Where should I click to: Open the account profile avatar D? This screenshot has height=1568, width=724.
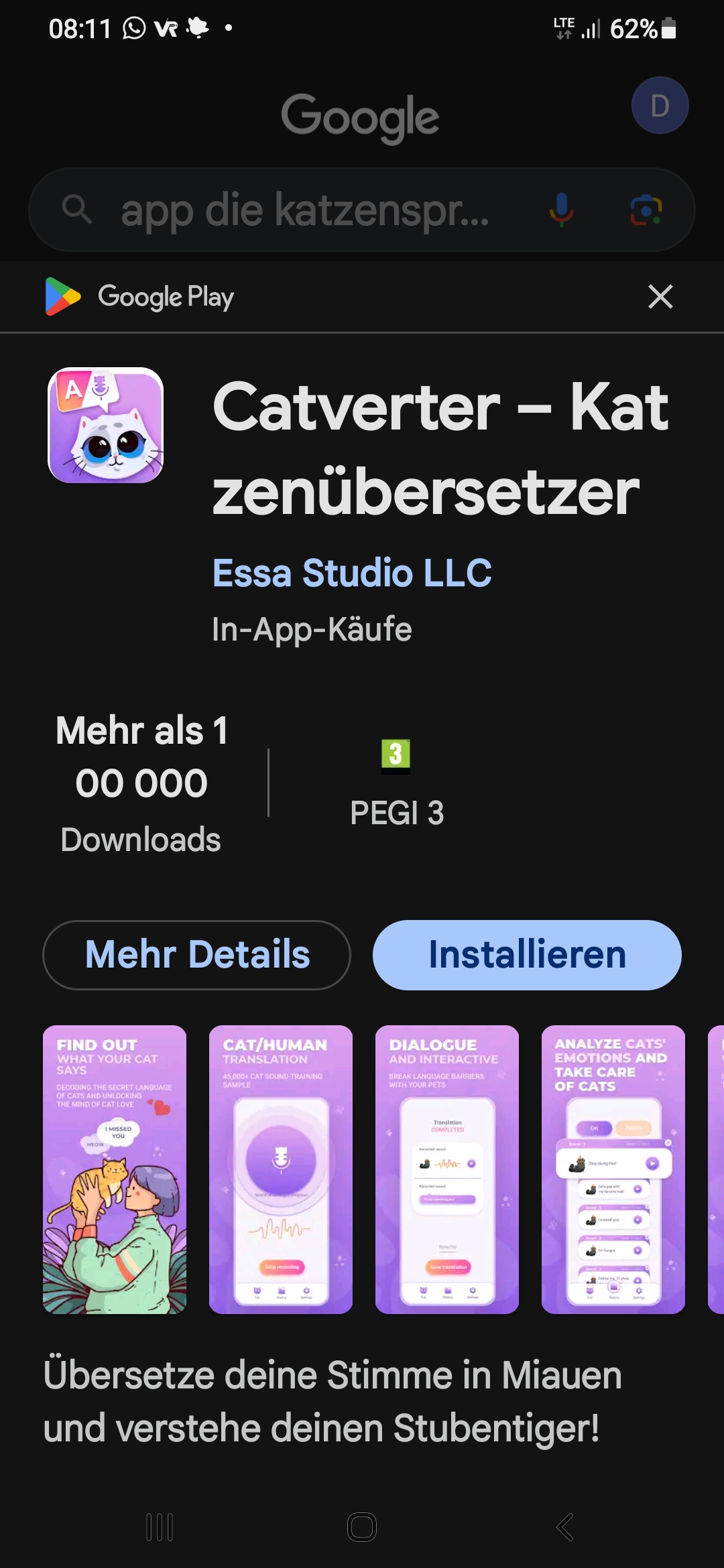pos(660,105)
